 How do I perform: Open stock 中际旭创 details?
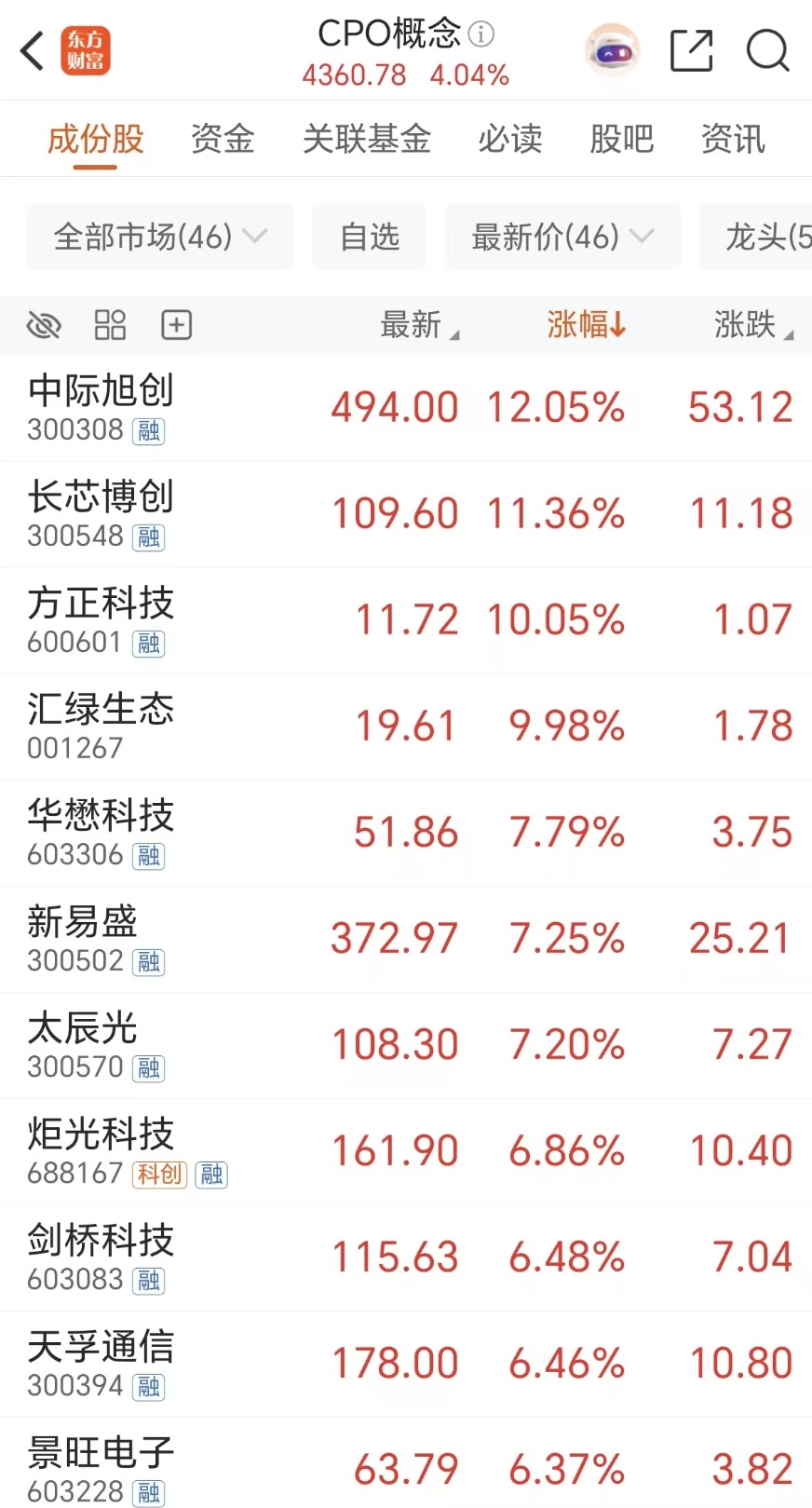point(101,407)
